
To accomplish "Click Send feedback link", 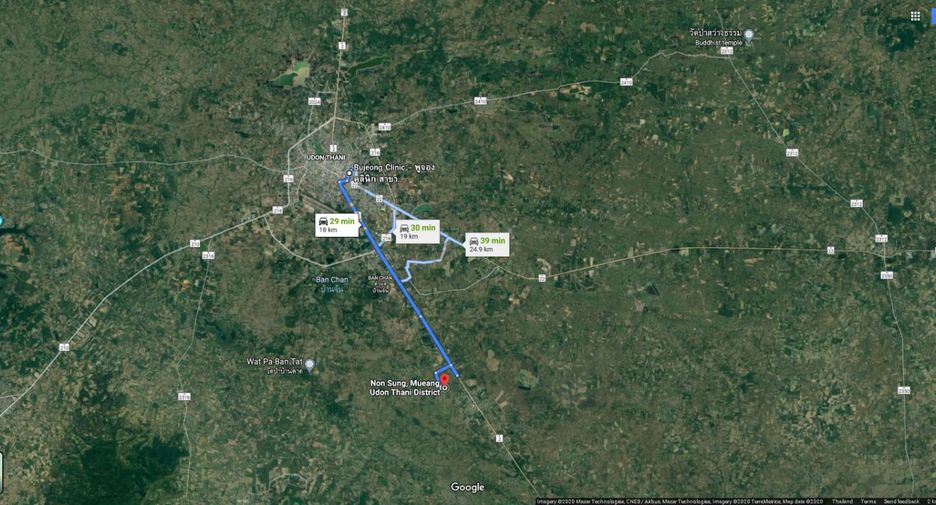I will coord(901,501).
